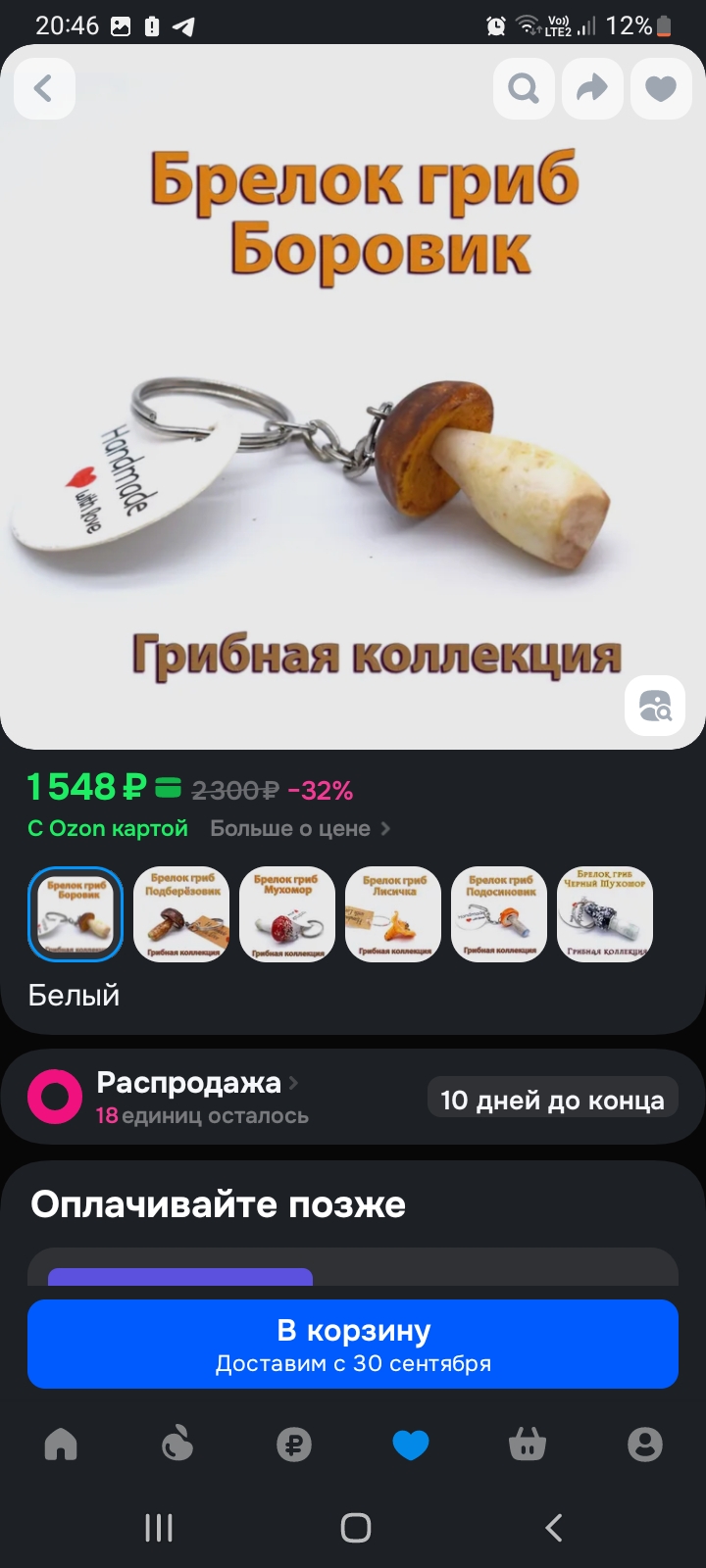Select the Подберёзовик keychain variant

click(x=181, y=915)
